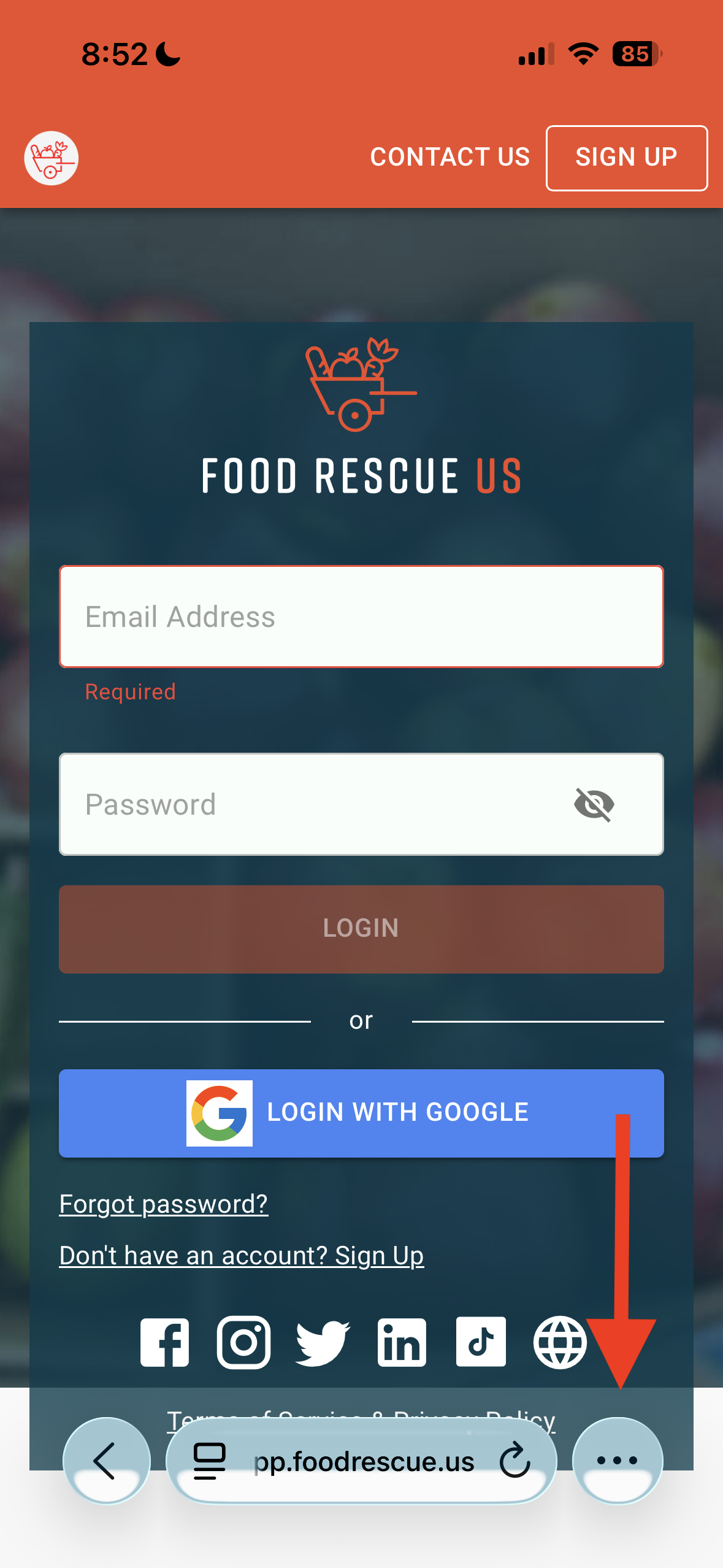Image resolution: width=723 pixels, height=1568 pixels.
Task: Open the Facebook page icon
Action: click(x=164, y=1342)
